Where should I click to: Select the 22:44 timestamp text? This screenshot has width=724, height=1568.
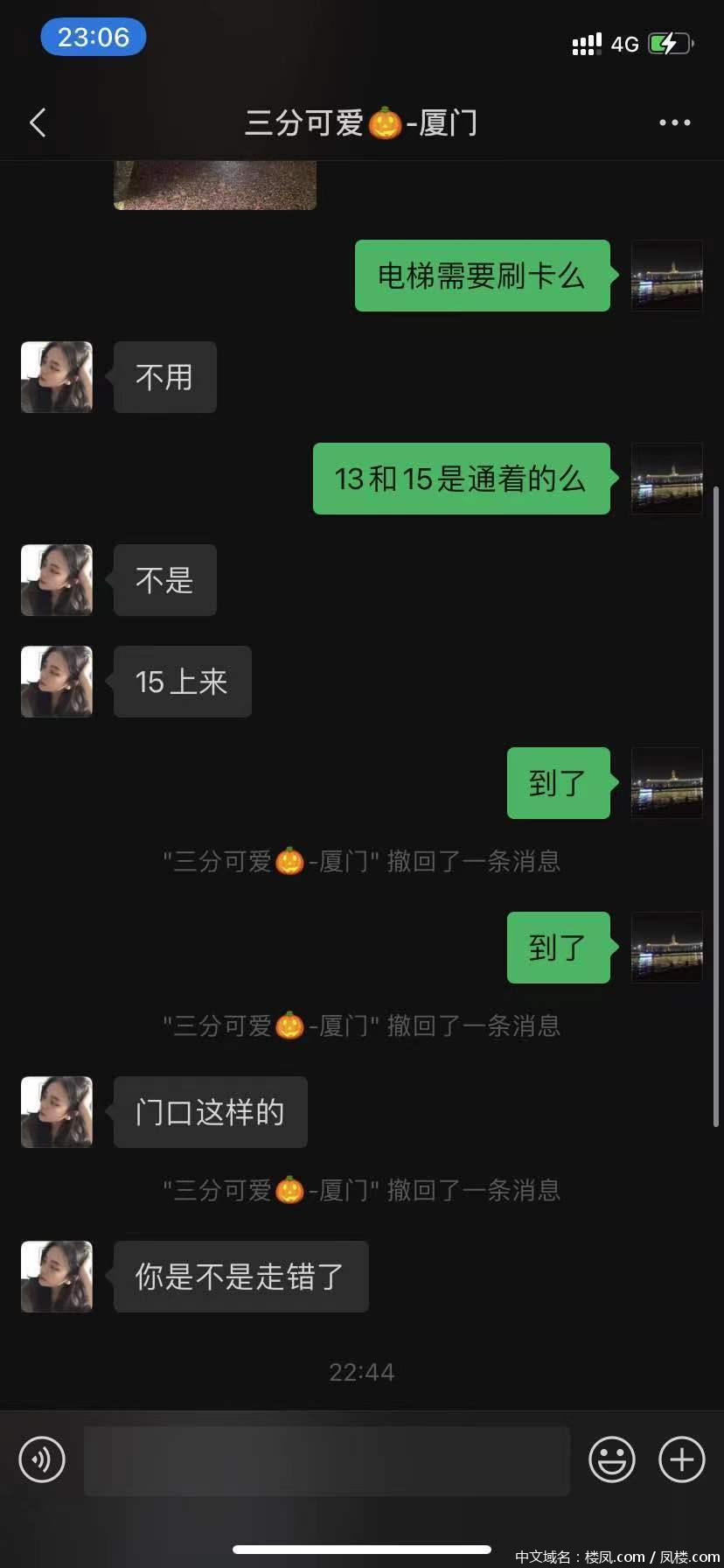pyautogui.click(x=361, y=1372)
